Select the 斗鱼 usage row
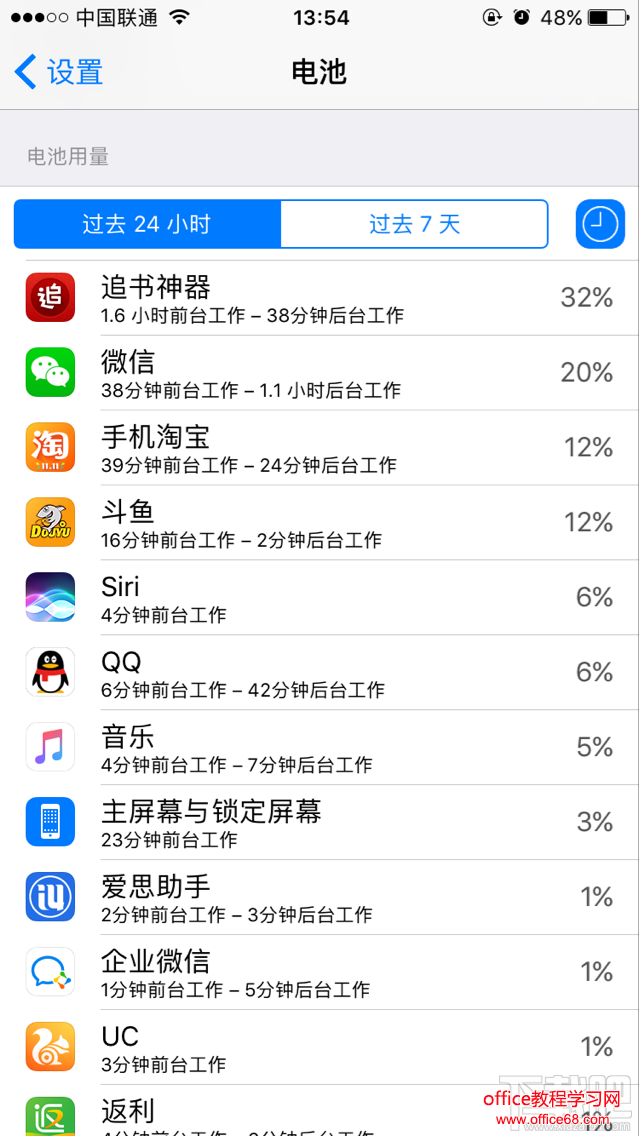Viewport: 639px width, 1136px height. tap(320, 523)
